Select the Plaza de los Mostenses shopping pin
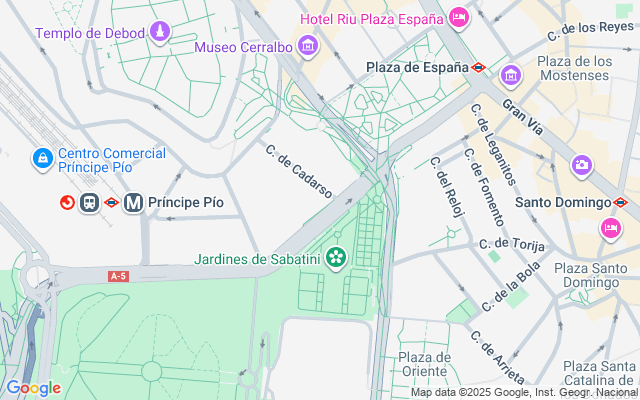Screen dimensions: 640x400 coord(511,75)
